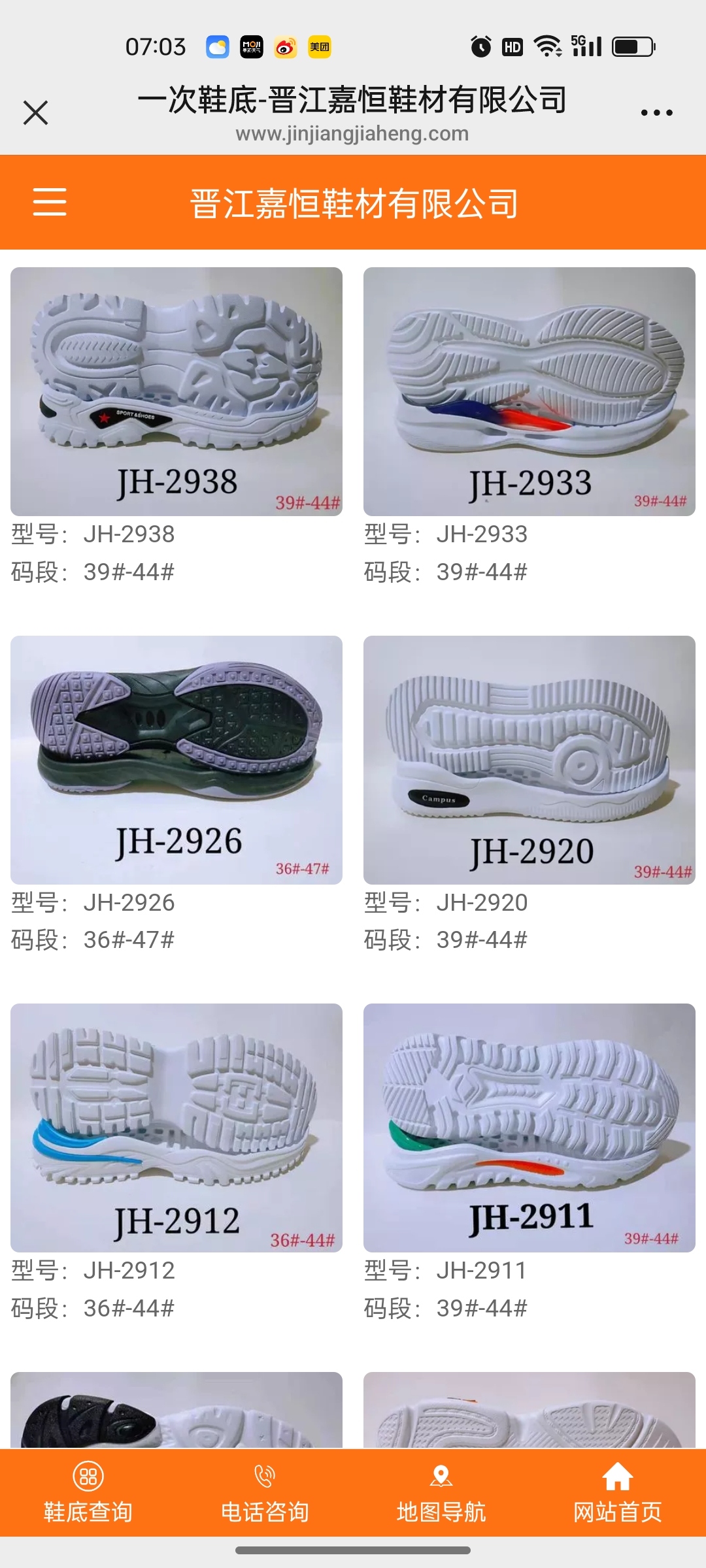Open 地图导航 map navigation
Viewport: 706px width, 1568px height.
pos(441,1493)
